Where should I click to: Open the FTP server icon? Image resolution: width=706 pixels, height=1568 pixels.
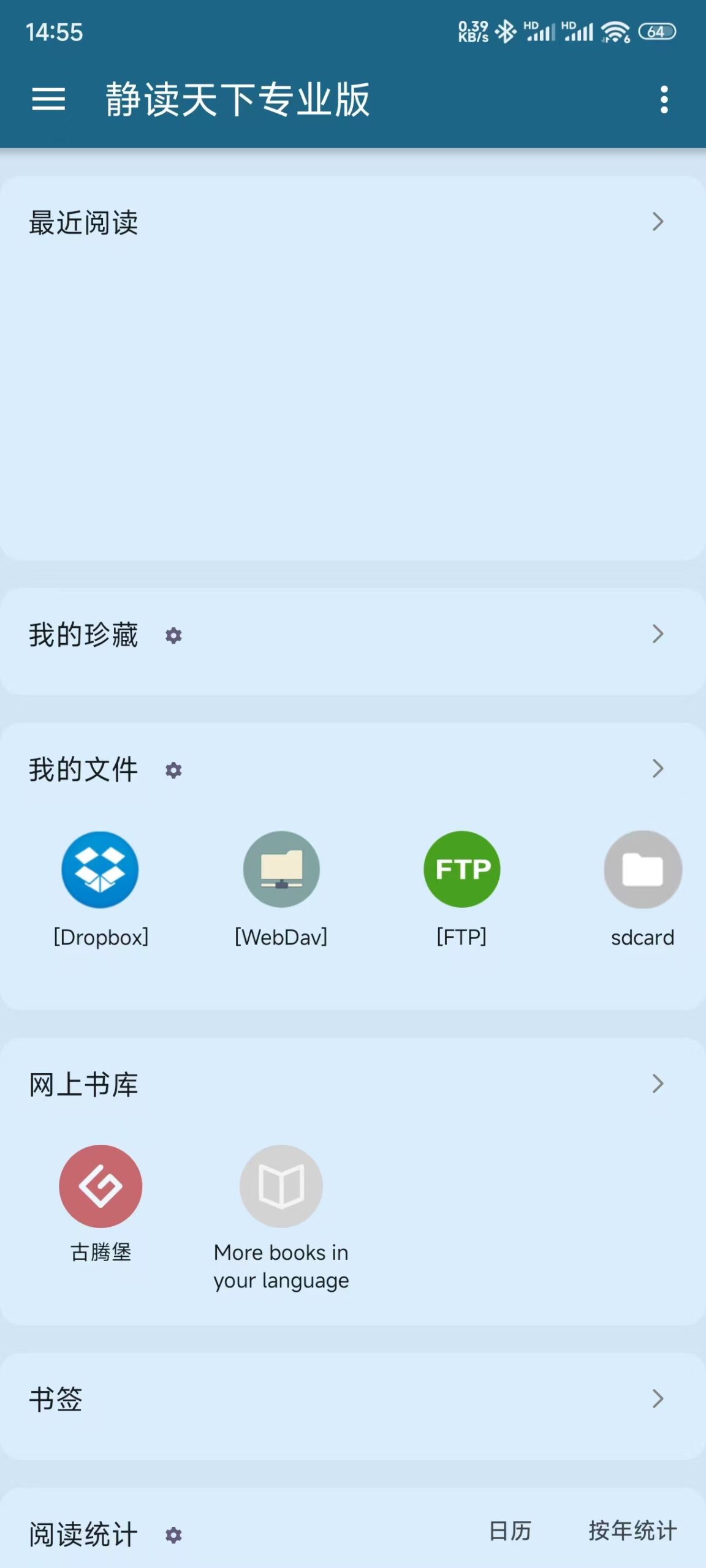(463, 870)
